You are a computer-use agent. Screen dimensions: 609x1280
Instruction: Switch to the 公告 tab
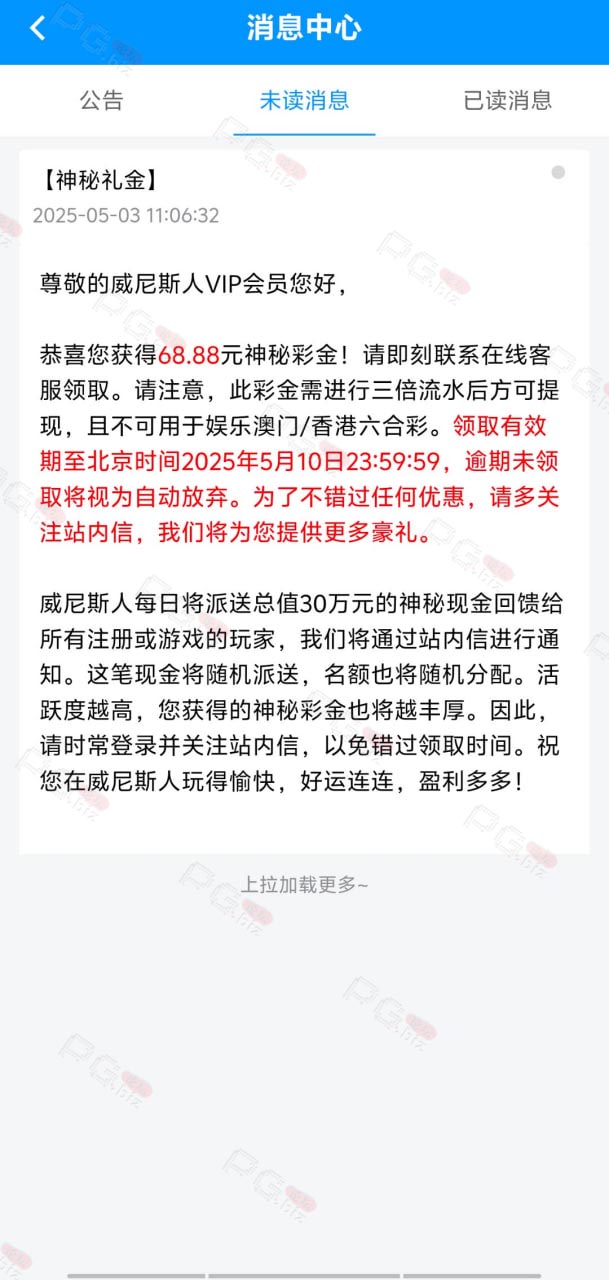(102, 100)
